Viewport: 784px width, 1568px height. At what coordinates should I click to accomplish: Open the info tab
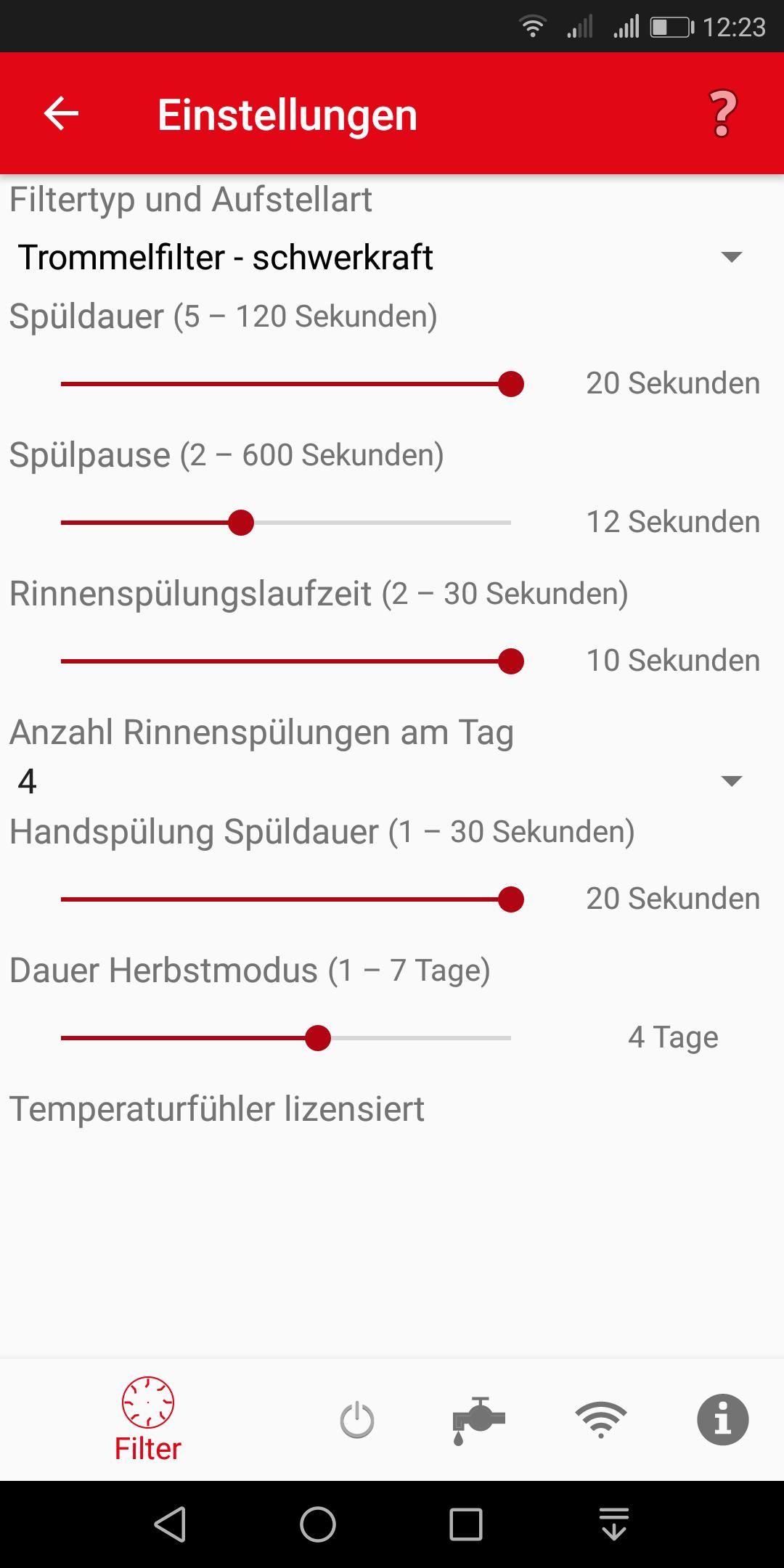[x=722, y=1421]
